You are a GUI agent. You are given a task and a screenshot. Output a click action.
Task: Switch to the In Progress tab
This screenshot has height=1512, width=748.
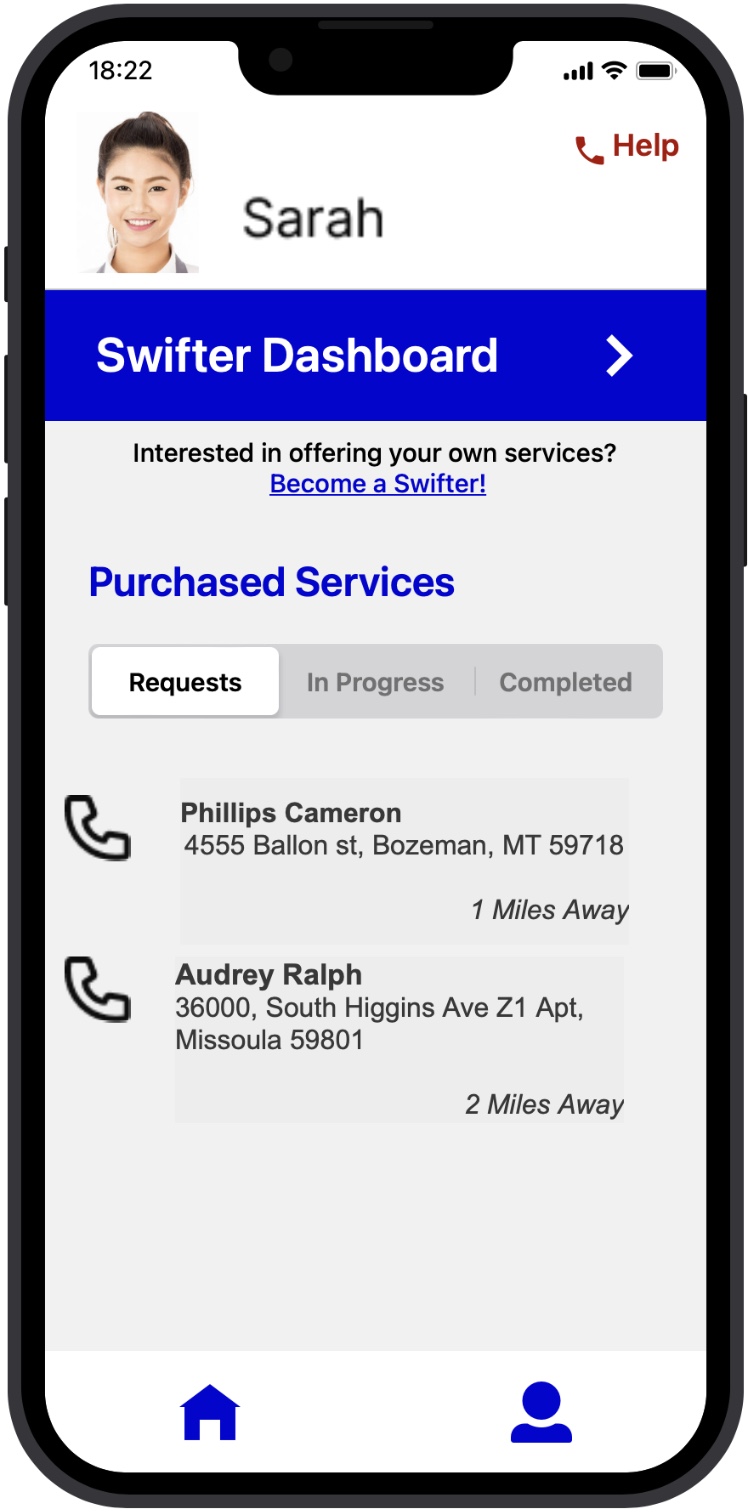(375, 682)
